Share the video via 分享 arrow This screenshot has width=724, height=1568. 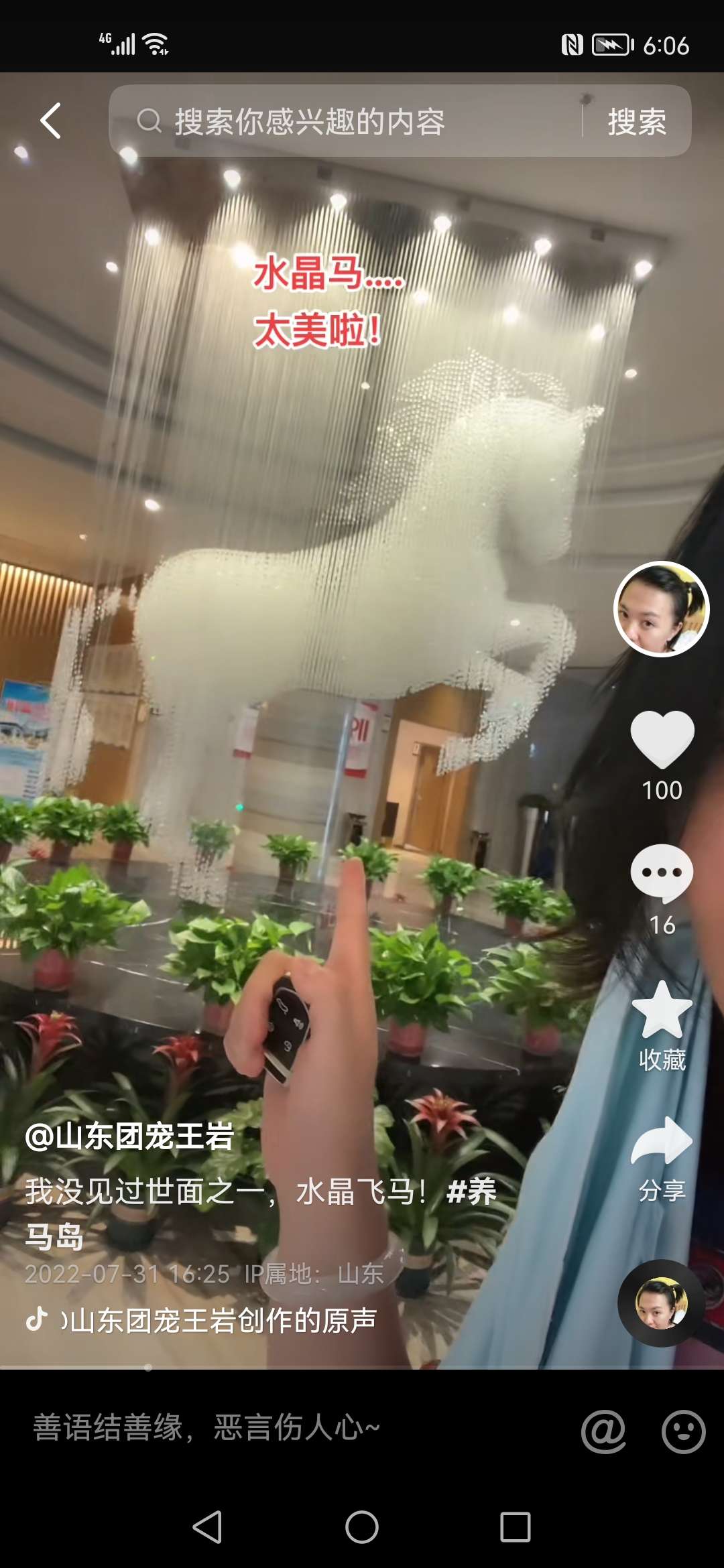click(x=662, y=1142)
